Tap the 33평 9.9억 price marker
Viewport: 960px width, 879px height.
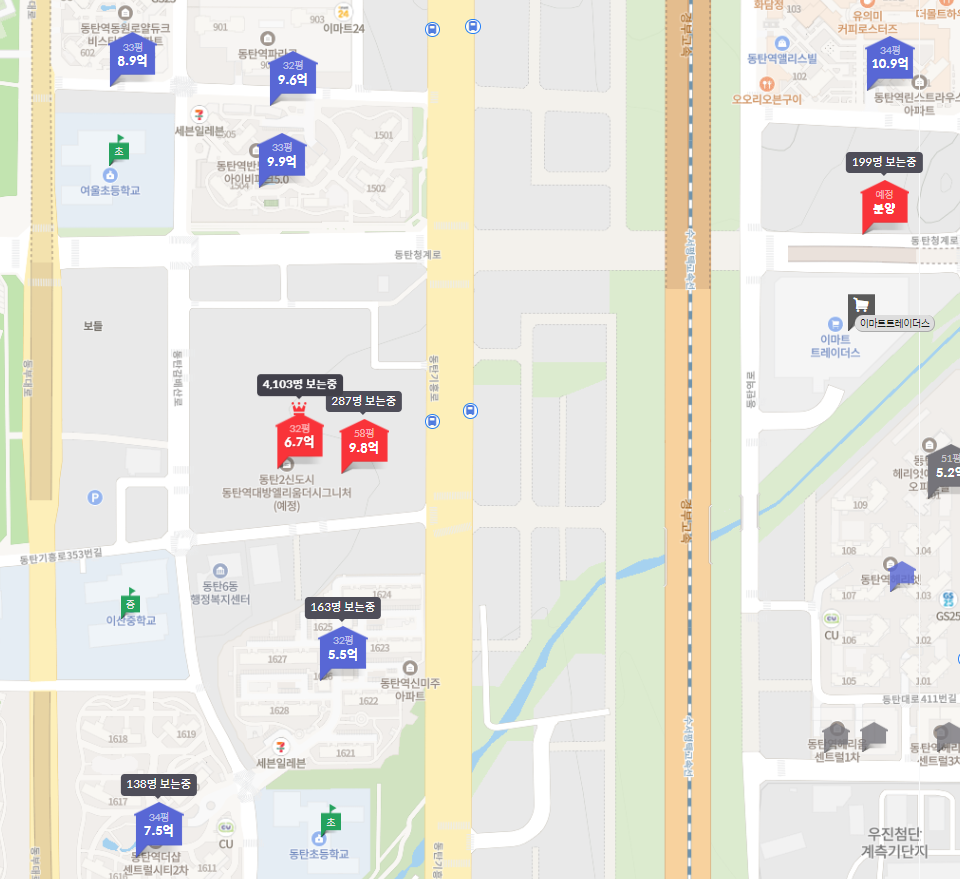click(x=281, y=157)
